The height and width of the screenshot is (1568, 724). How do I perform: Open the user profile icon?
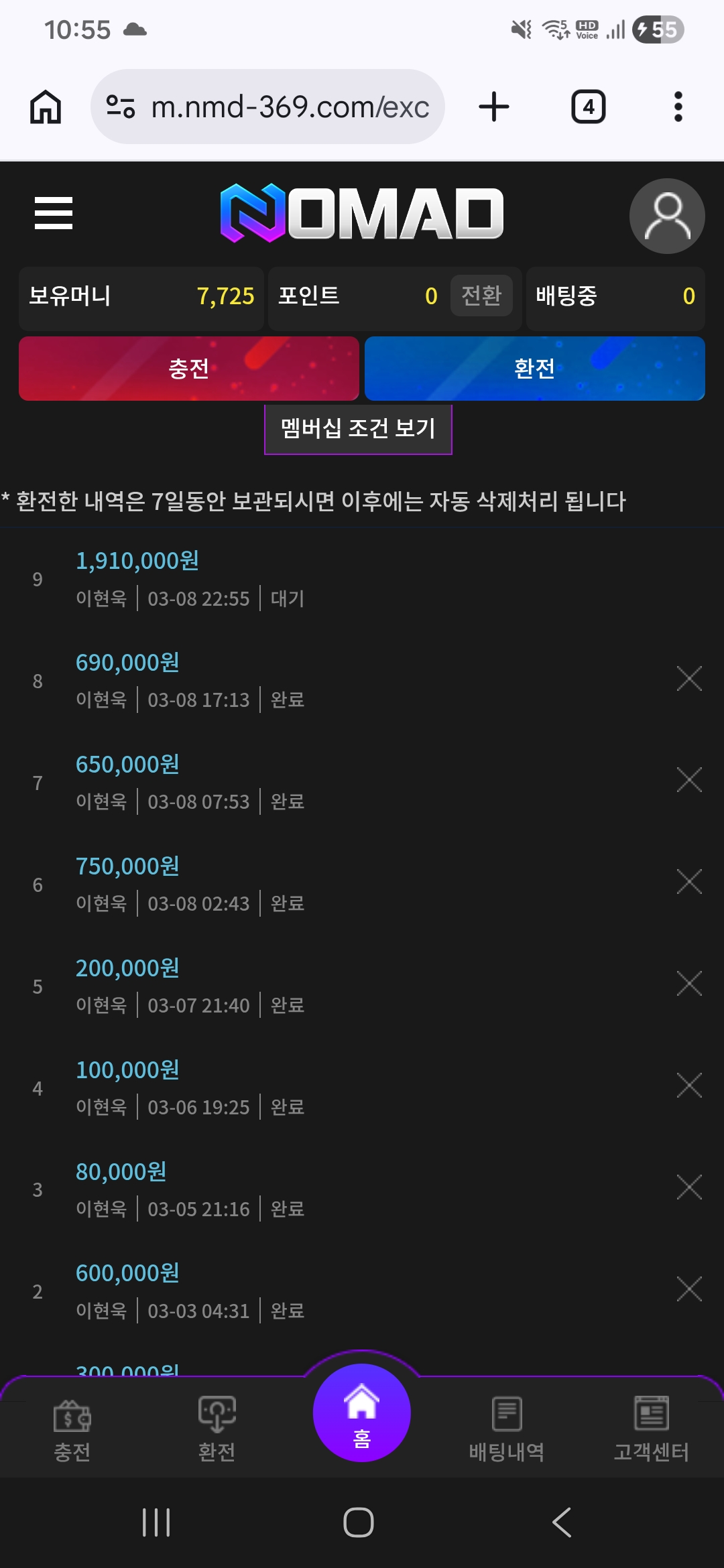pos(666,216)
